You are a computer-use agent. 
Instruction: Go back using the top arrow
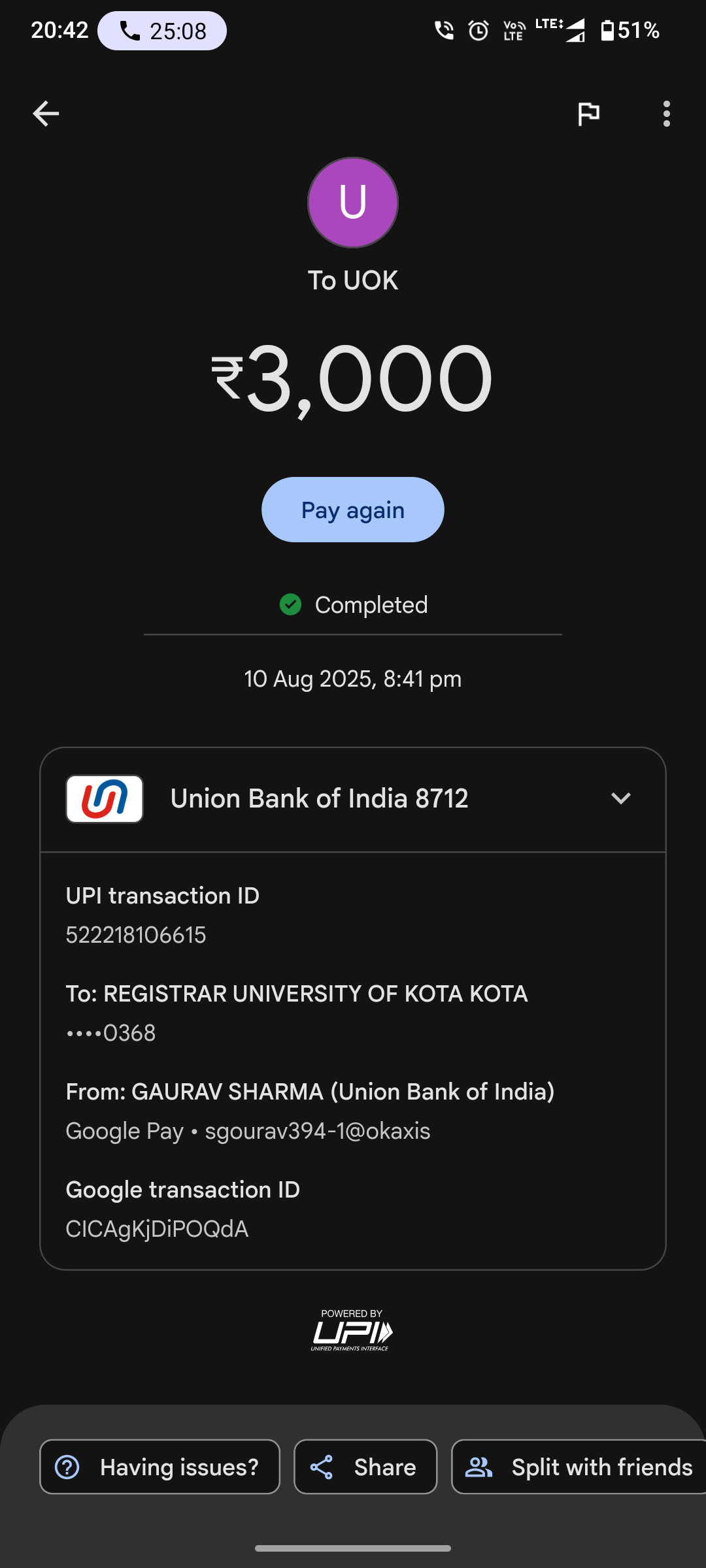pyautogui.click(x=46, y=114)
